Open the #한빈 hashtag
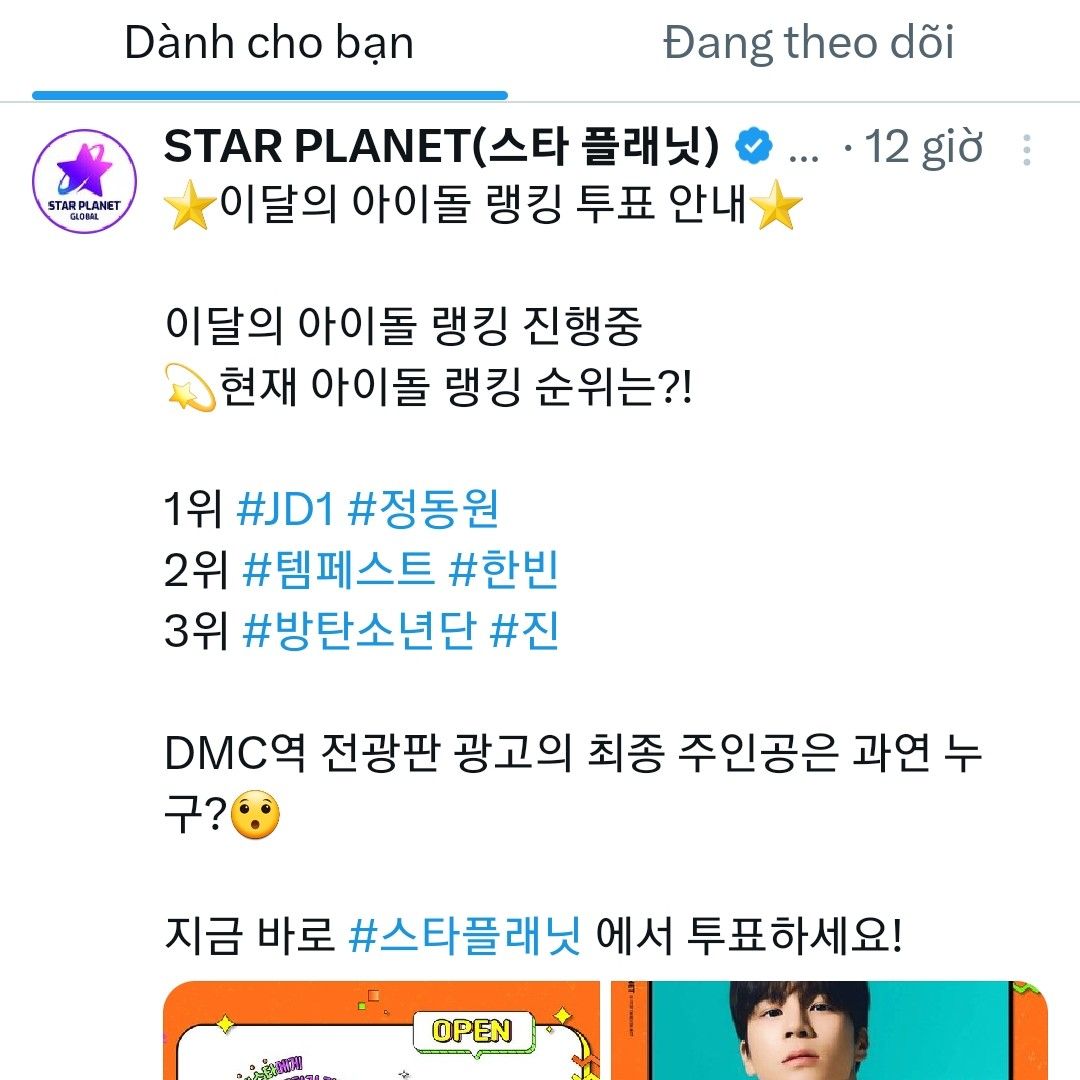Image resolution: width=1080 pixels, height=1080 pixels. click(x=503, y=571)
